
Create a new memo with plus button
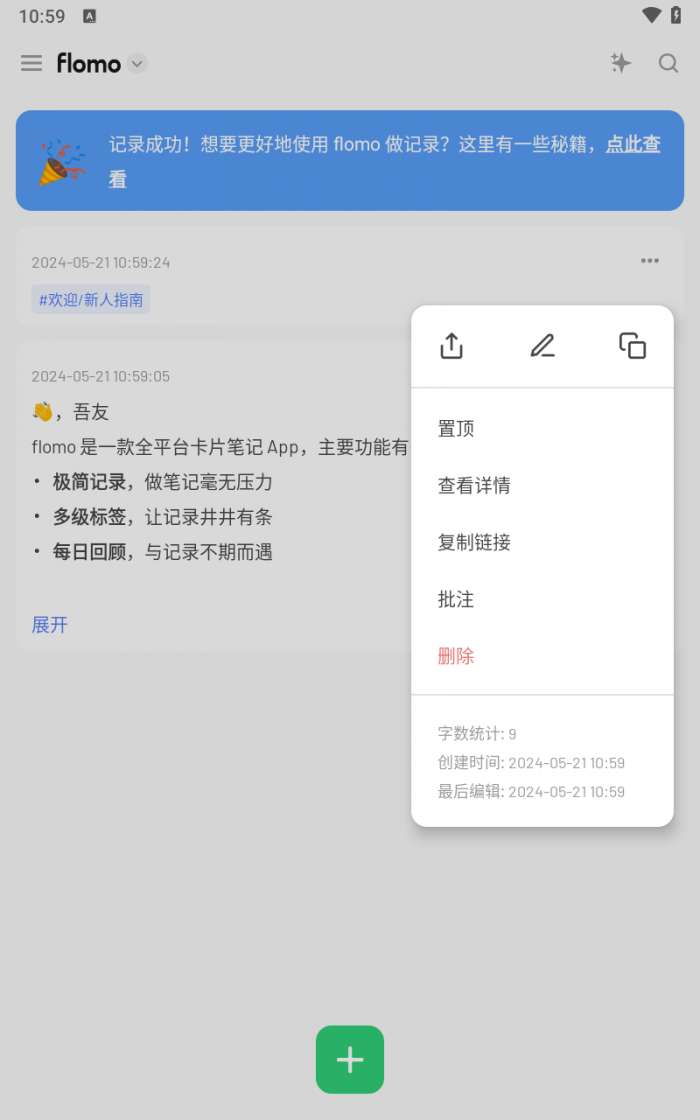[350, 1059]
